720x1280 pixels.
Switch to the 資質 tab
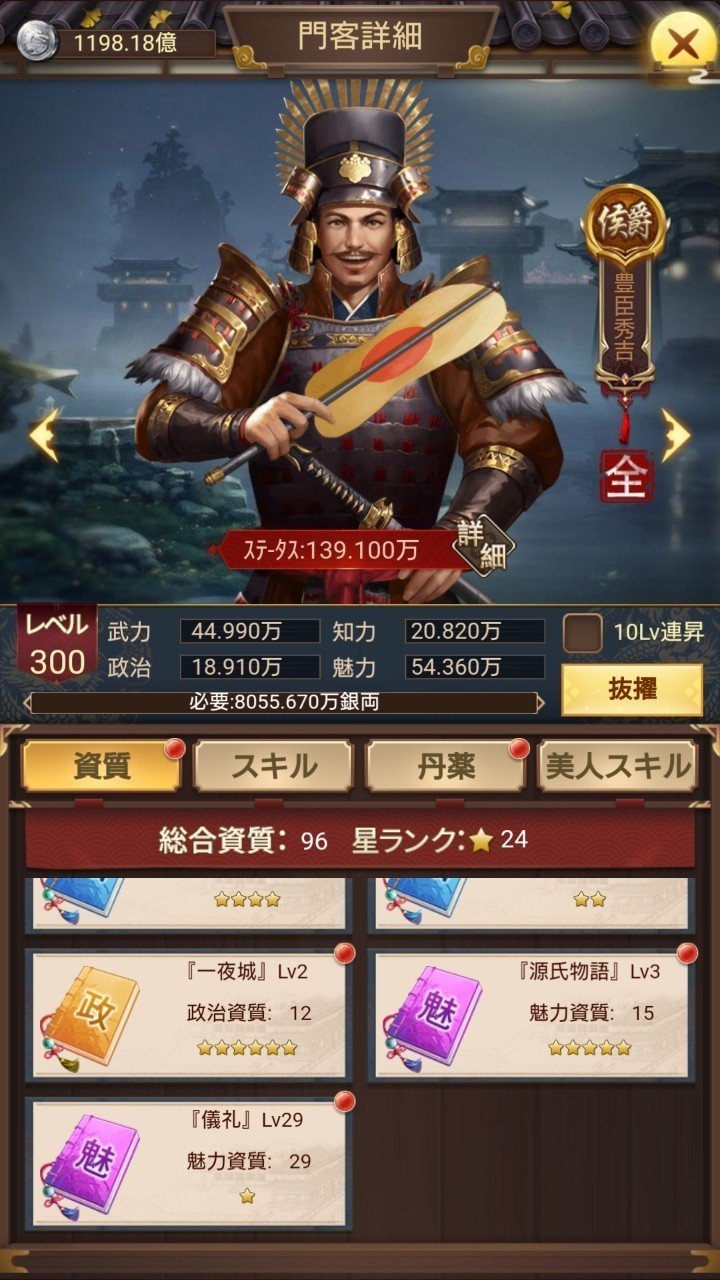(x=101, y=767)
